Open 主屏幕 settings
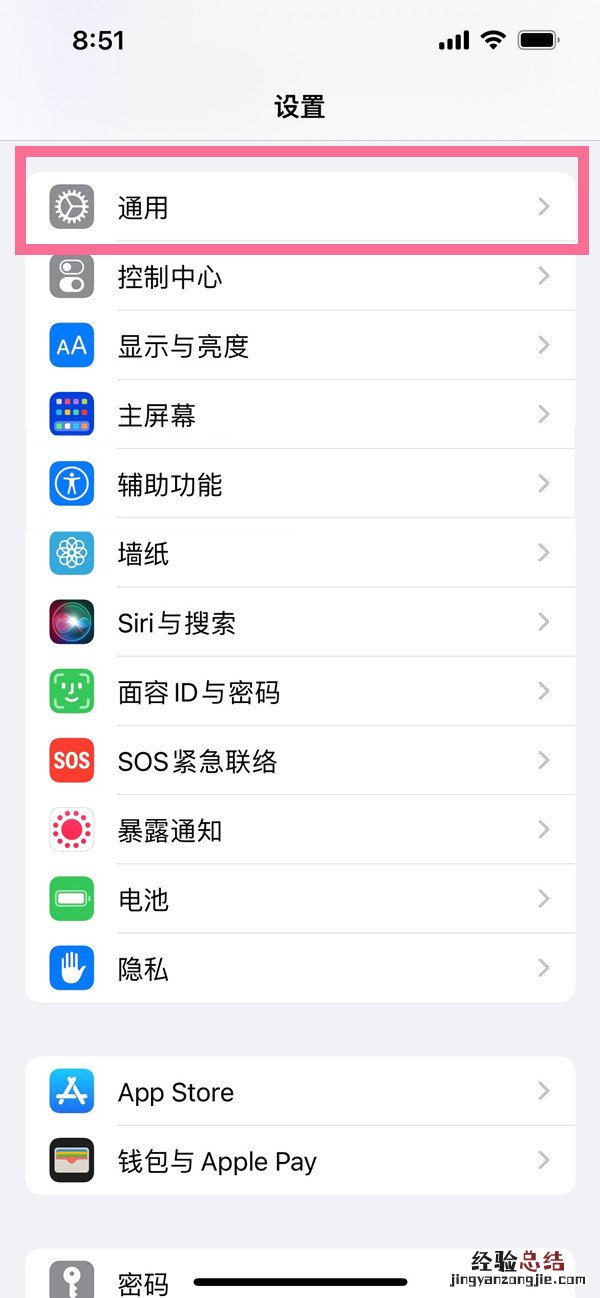600x1298 pixels. coord(300,415)
